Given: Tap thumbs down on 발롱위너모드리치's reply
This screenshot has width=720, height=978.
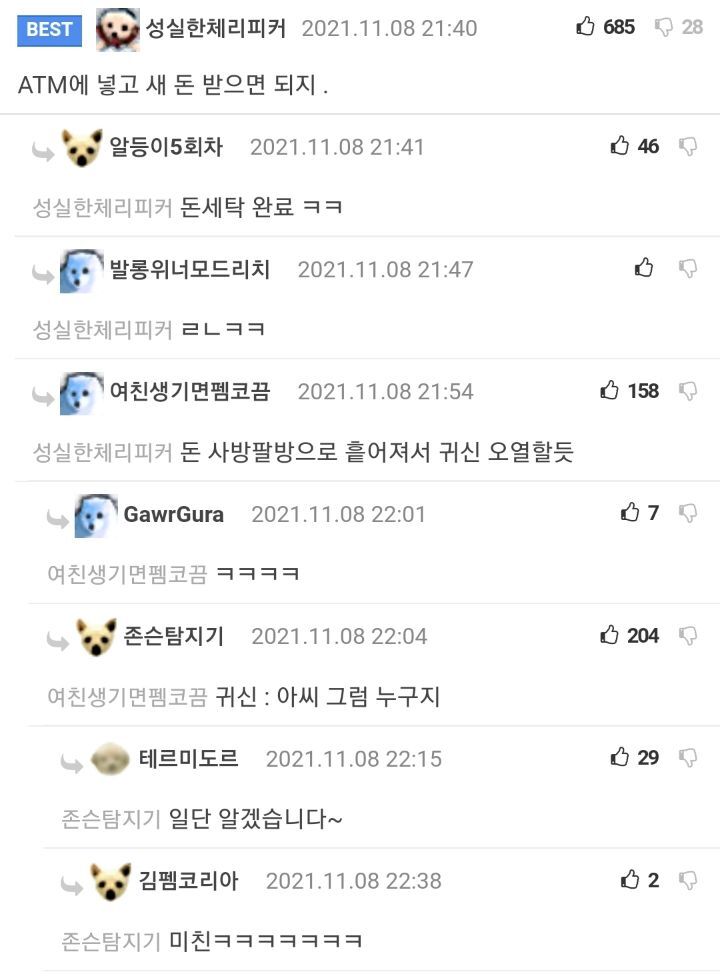Looking at the screenshot, I should coord(688,268).
